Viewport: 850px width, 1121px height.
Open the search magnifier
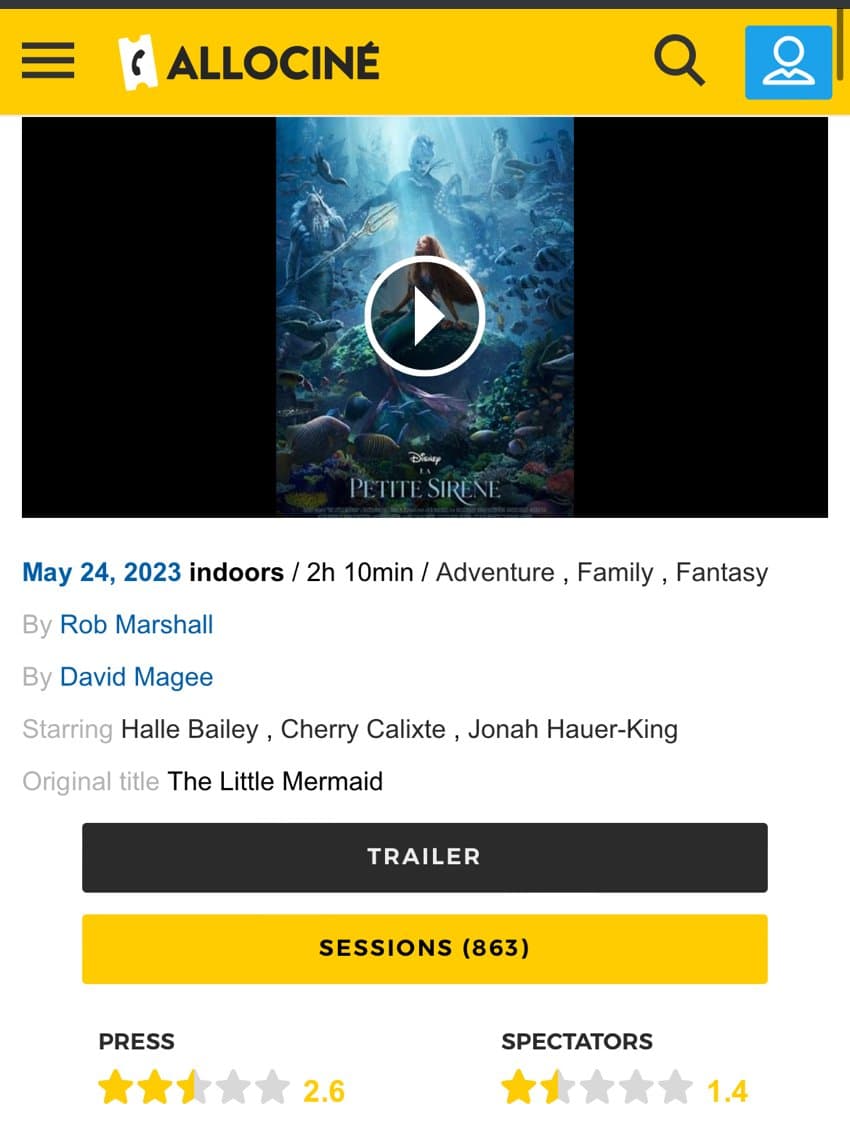tap(679, 61)
